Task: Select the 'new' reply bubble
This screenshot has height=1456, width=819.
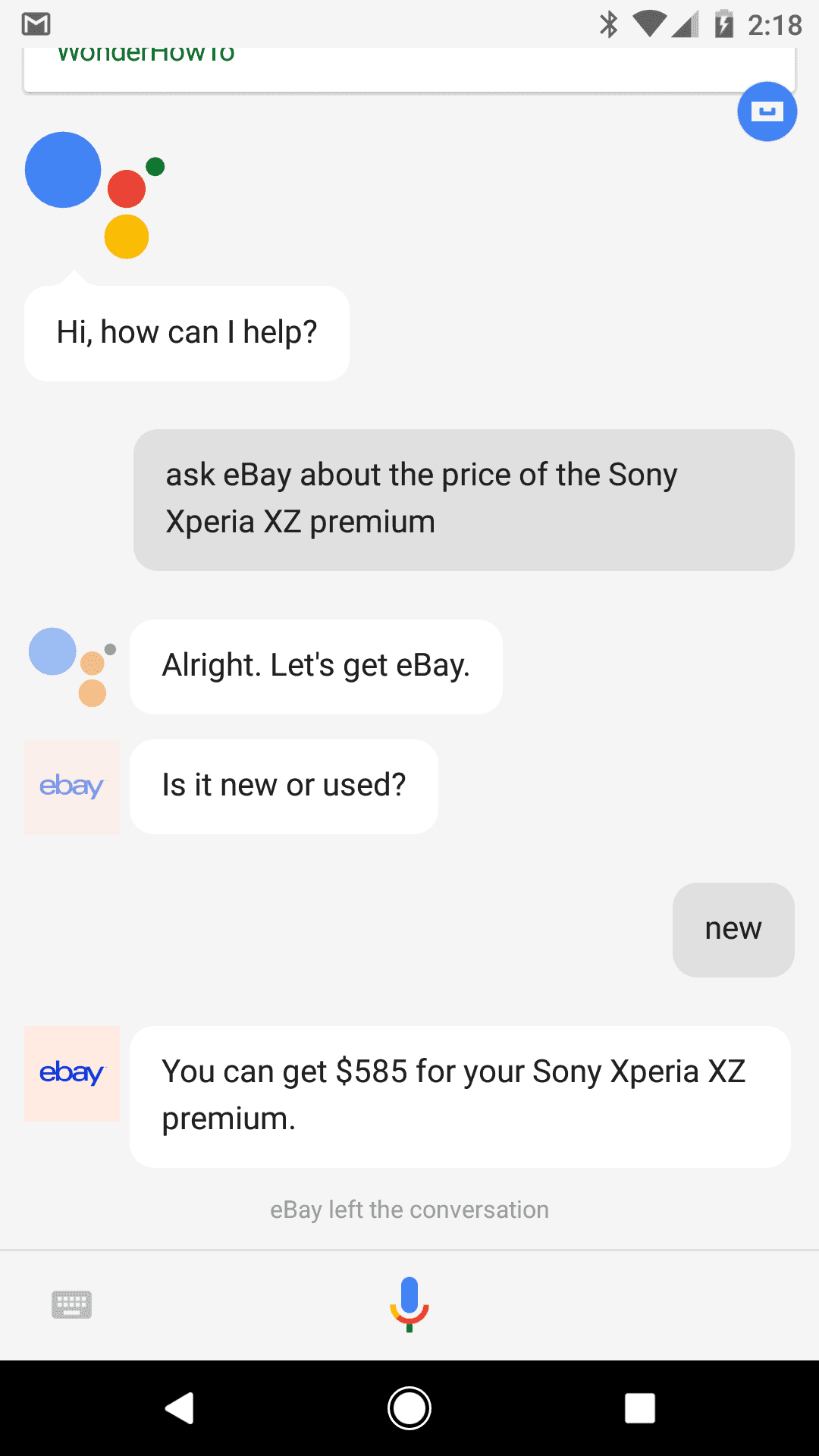Action: 733,928
